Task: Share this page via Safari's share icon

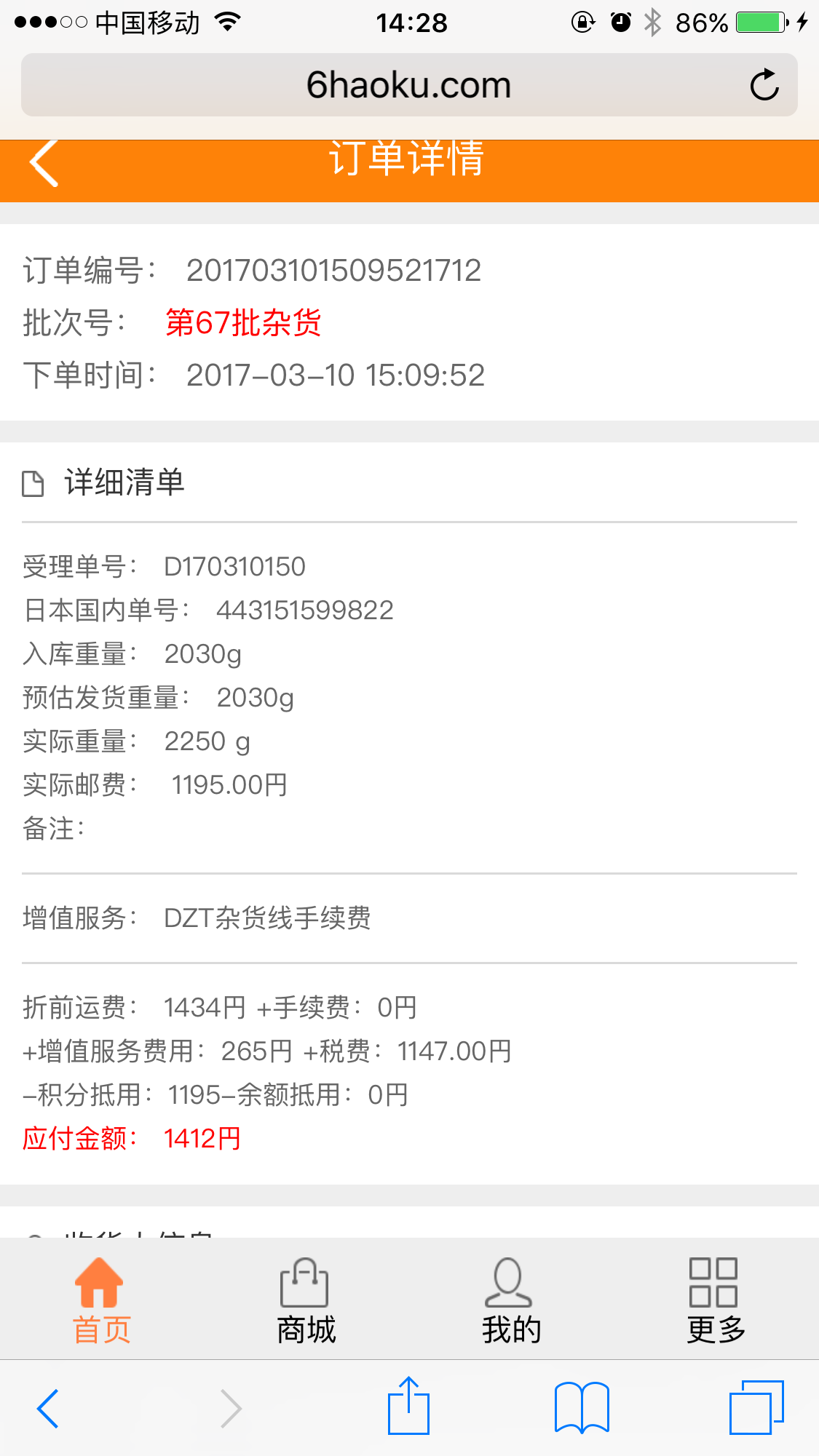Action: point(408,1405)
